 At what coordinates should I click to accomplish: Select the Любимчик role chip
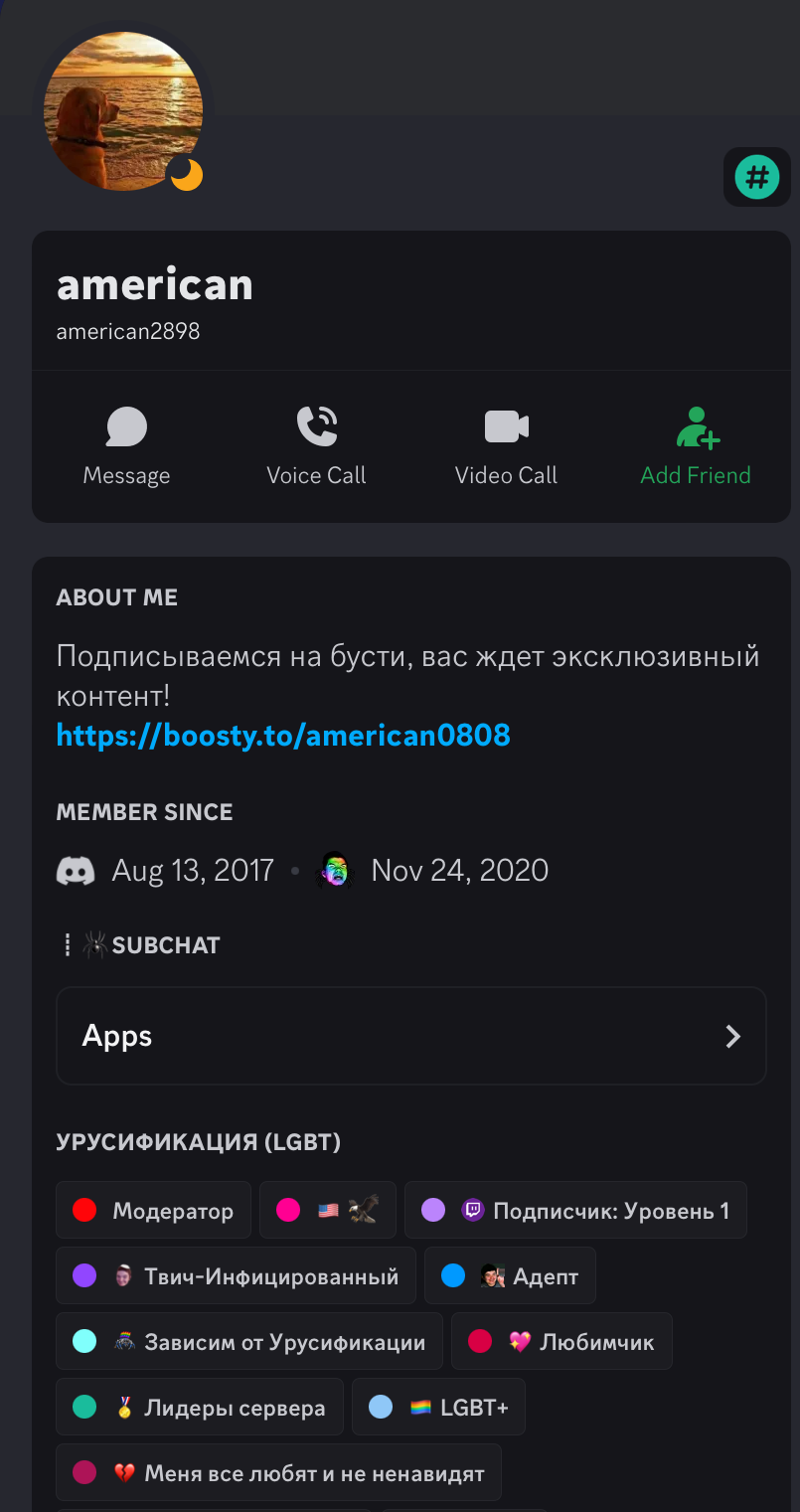coord(561,1342)
